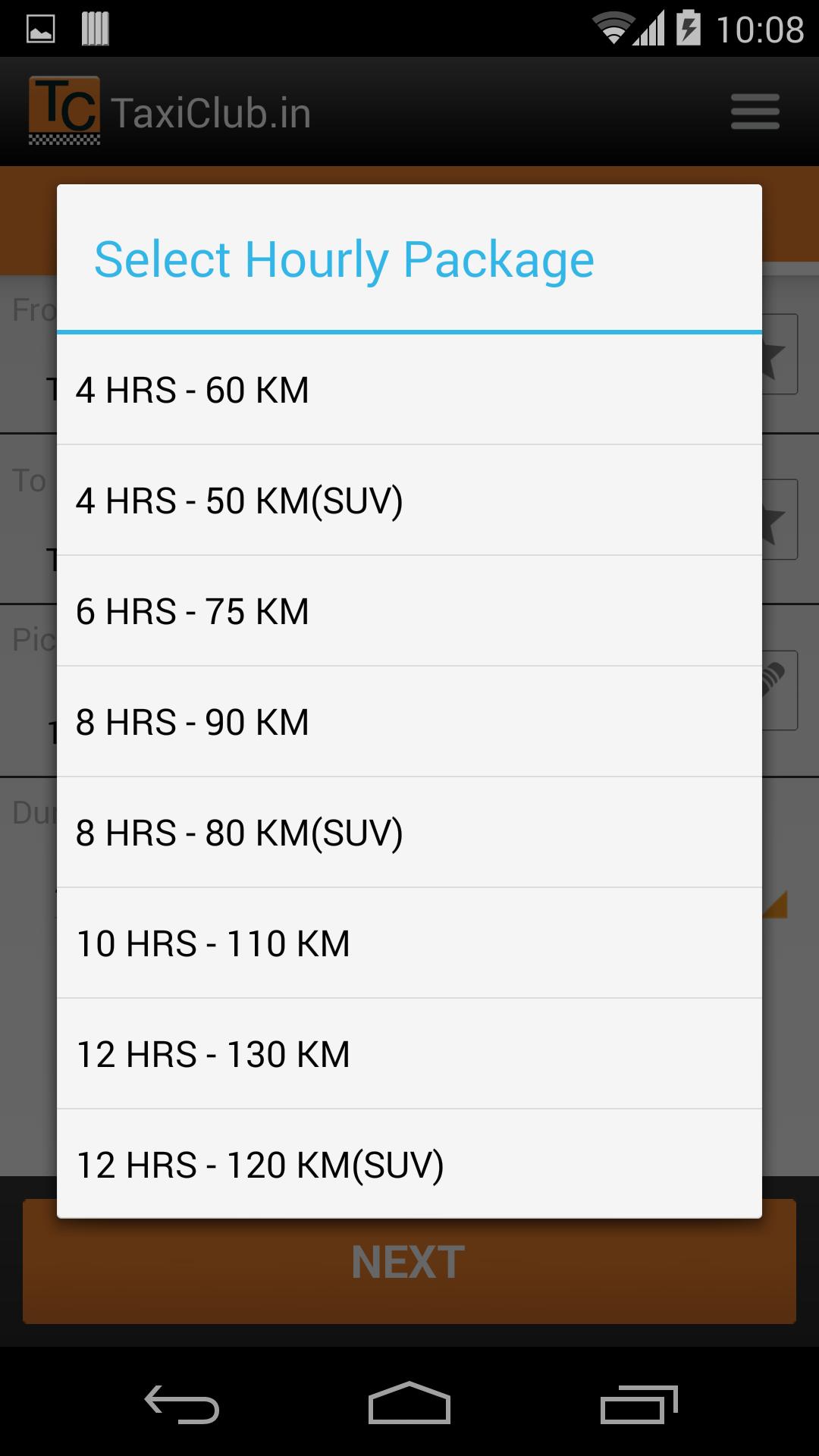
Task: Choose 4 HRS - 50 KM(SUV) option
Action: pos(409,500)
